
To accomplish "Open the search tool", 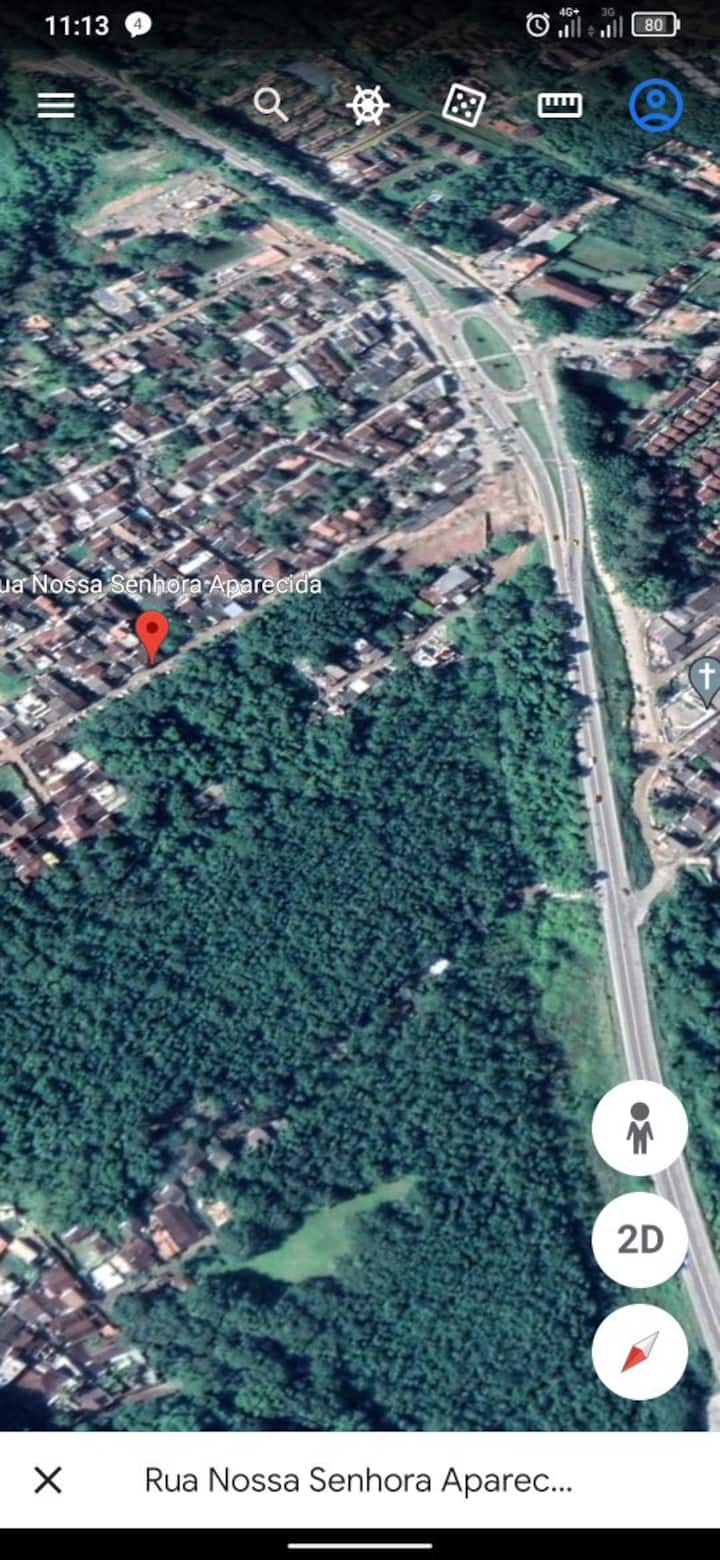I will [x=270, y=104].
